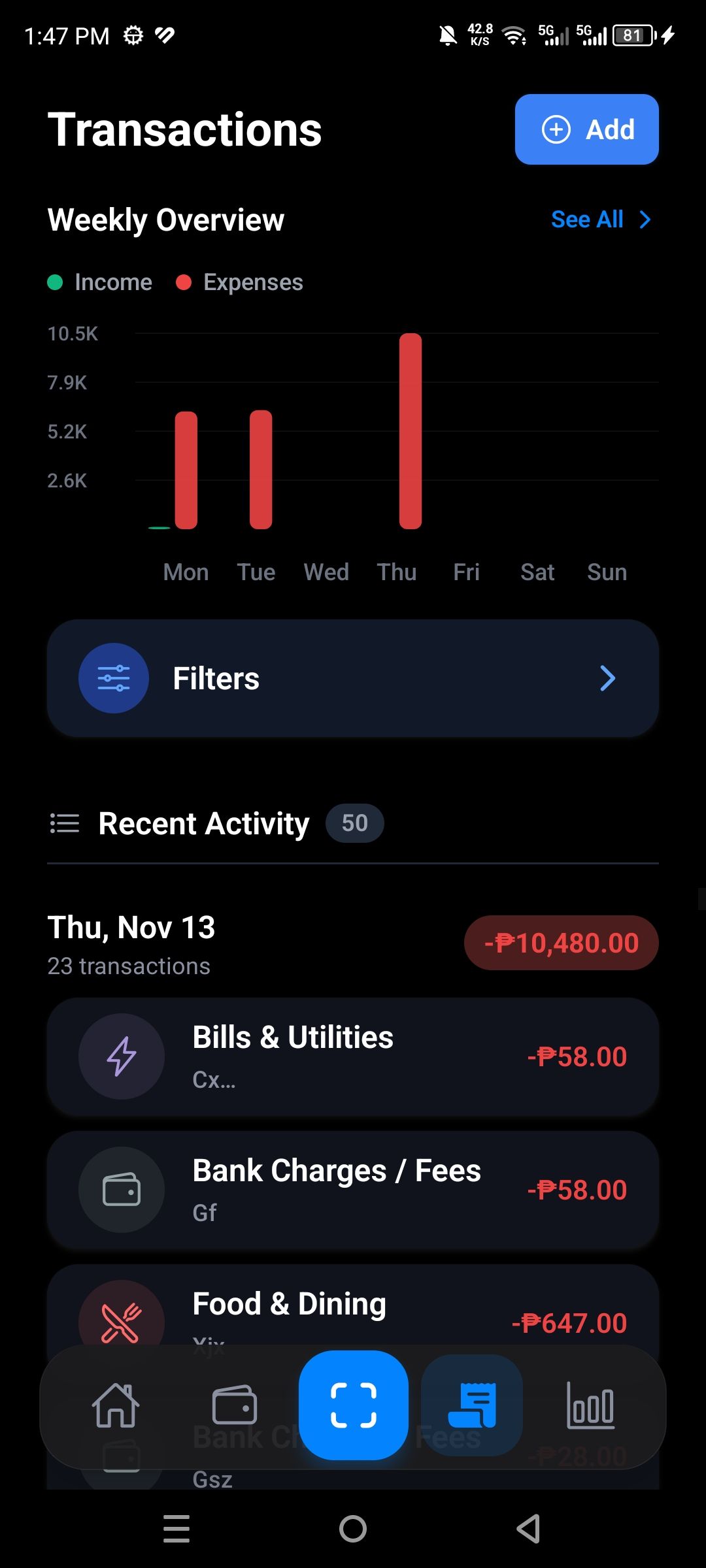Tap the Filters sliders icon
The height and width of the screenshot is (1568, 706).
(113, 678)
